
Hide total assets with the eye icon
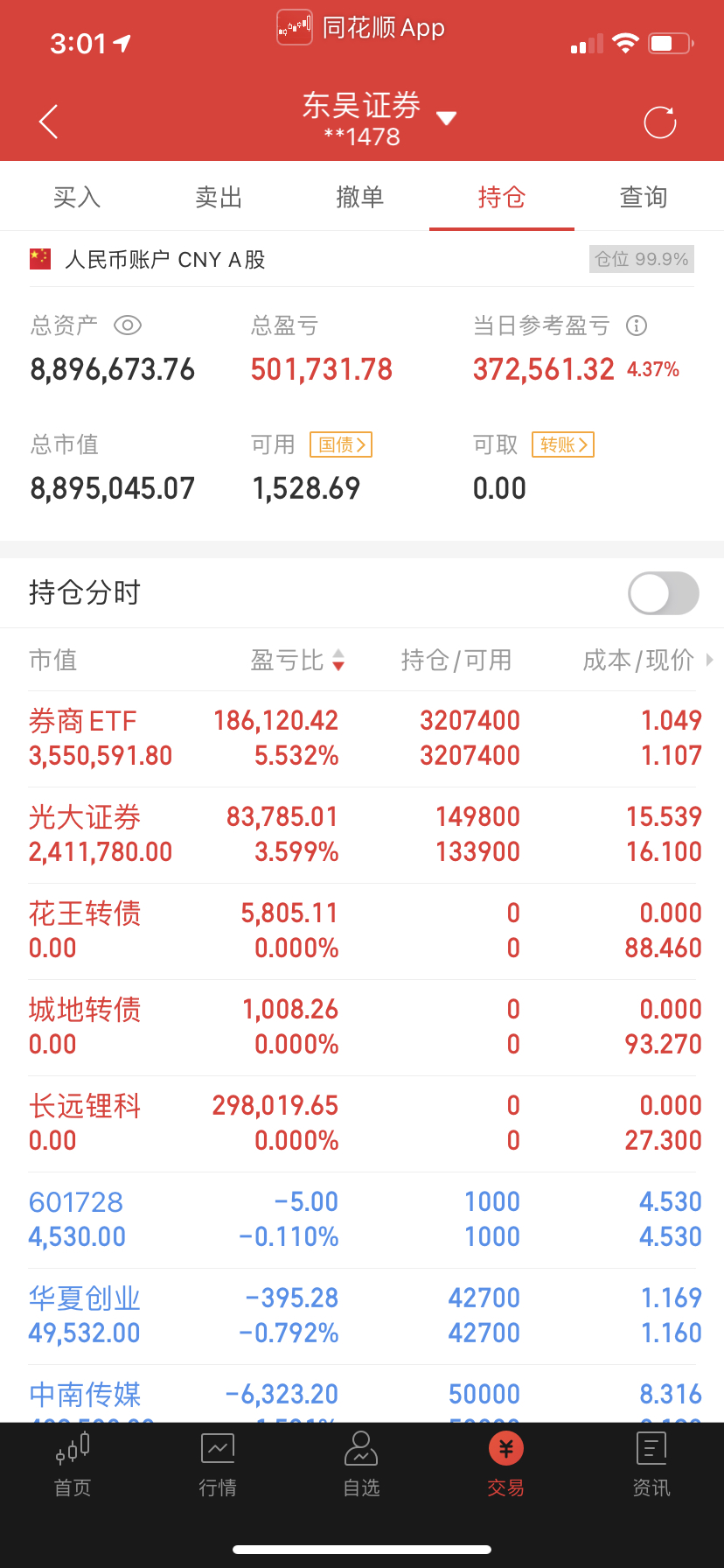click(128, 325)
